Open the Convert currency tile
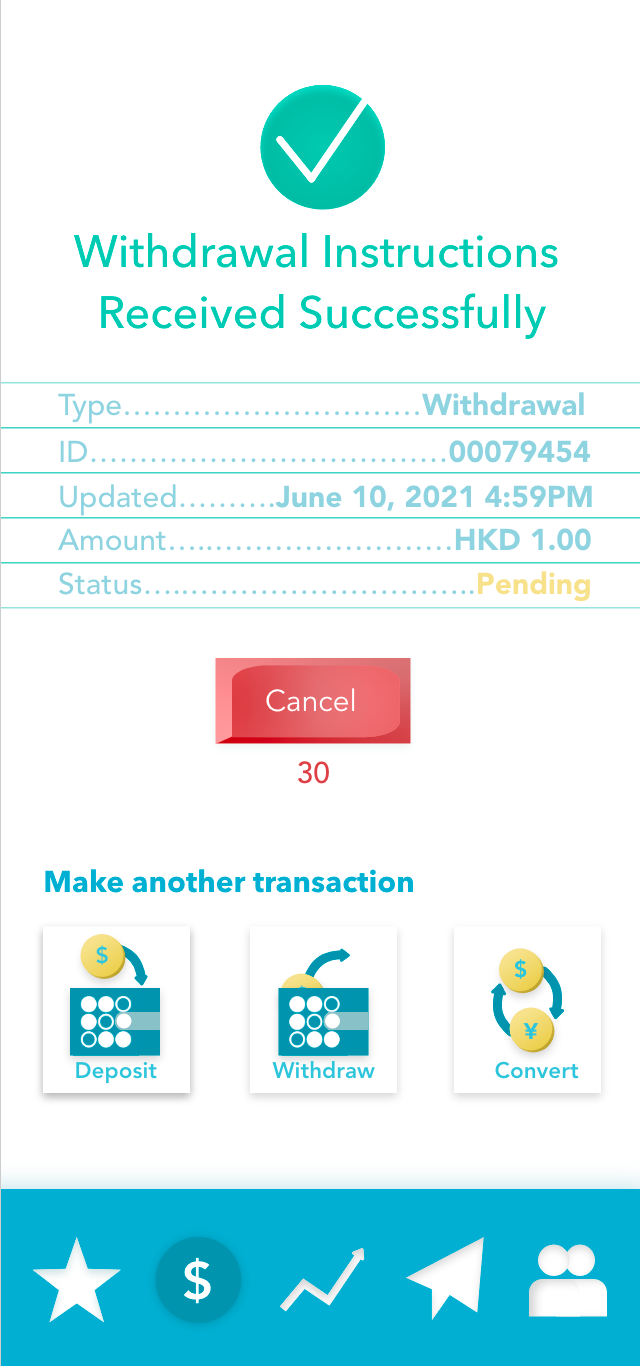 point(527,1010)
